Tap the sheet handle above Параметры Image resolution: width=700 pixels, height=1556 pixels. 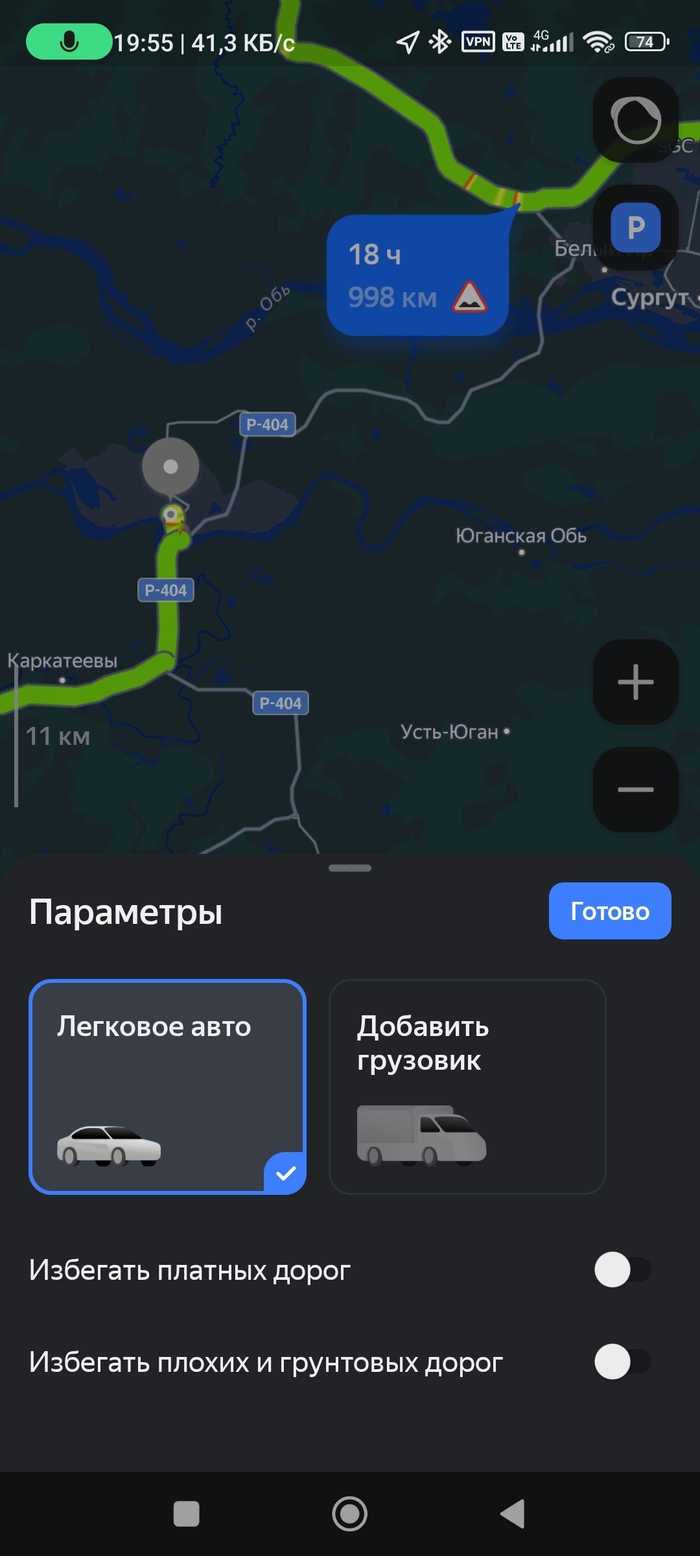(350, 868)
